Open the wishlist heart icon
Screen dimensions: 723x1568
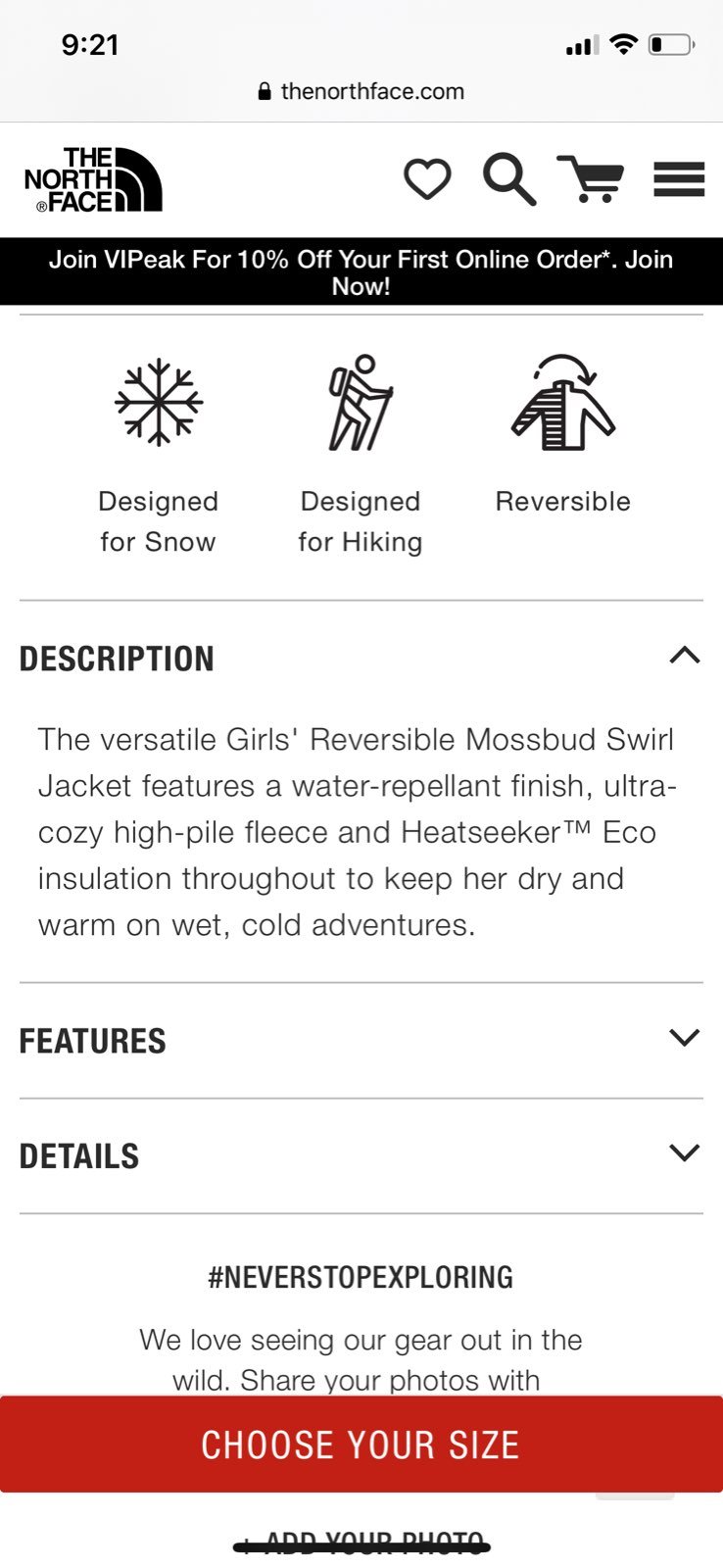pyautogui.click(x=428, y=179)
